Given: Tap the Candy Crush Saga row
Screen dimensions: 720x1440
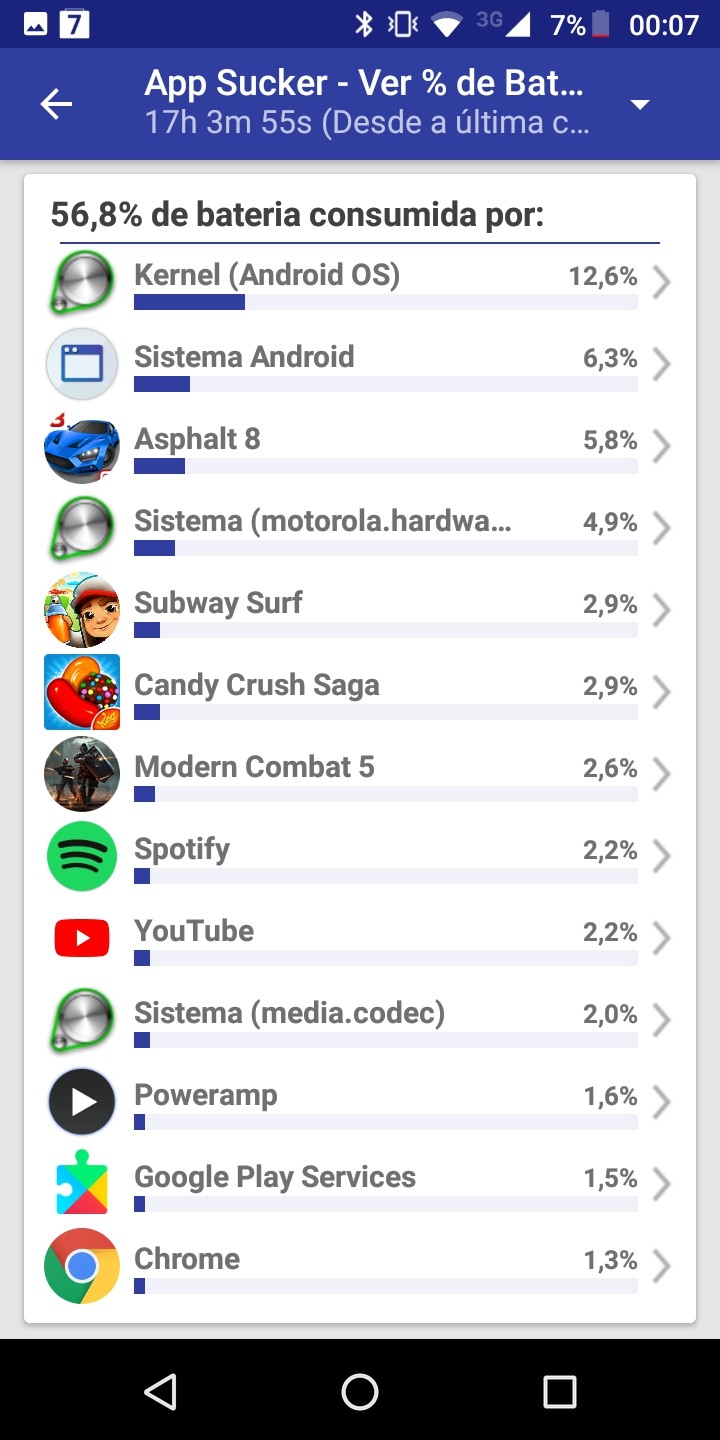Looking at the screenshot, I should (x=360, y=693).
